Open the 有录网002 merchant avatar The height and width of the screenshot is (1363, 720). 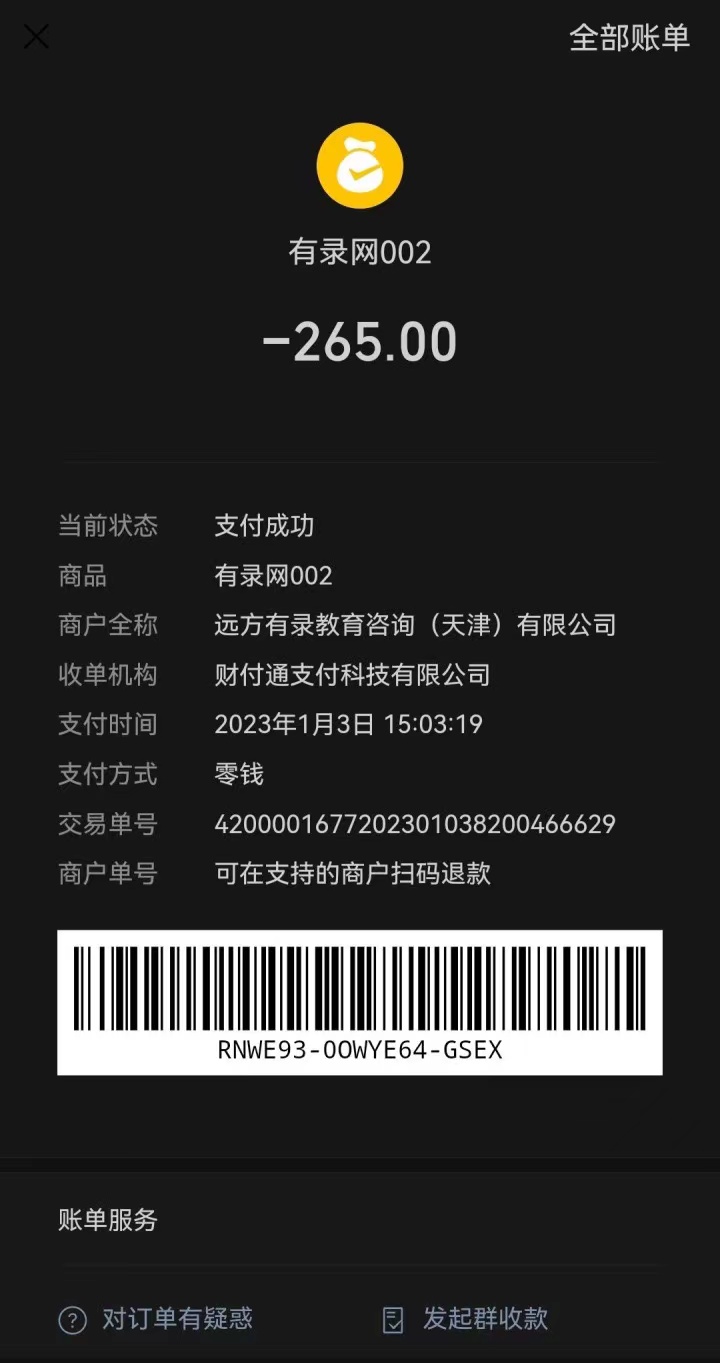click(360, 166)
